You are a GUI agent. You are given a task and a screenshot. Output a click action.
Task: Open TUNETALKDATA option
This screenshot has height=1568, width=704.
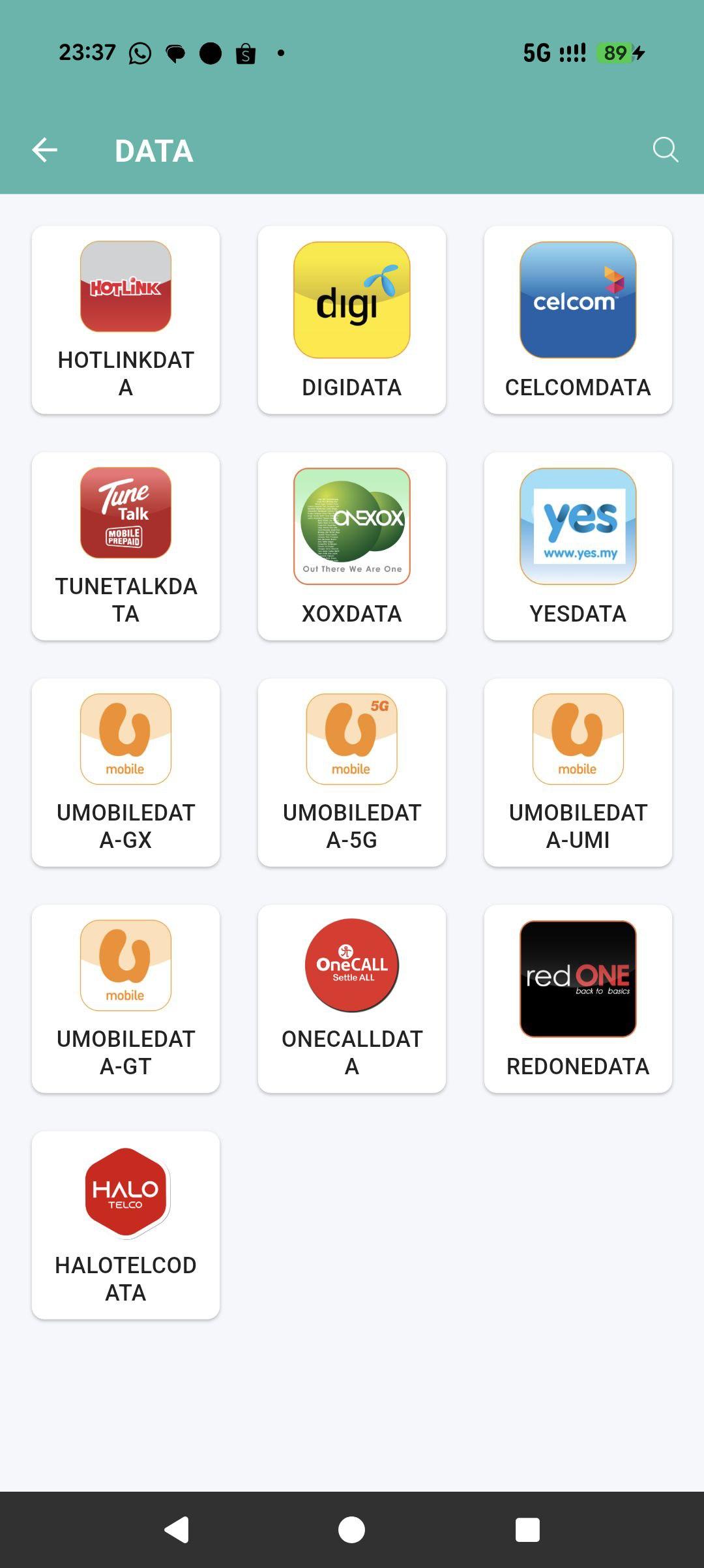click(126, 546)
